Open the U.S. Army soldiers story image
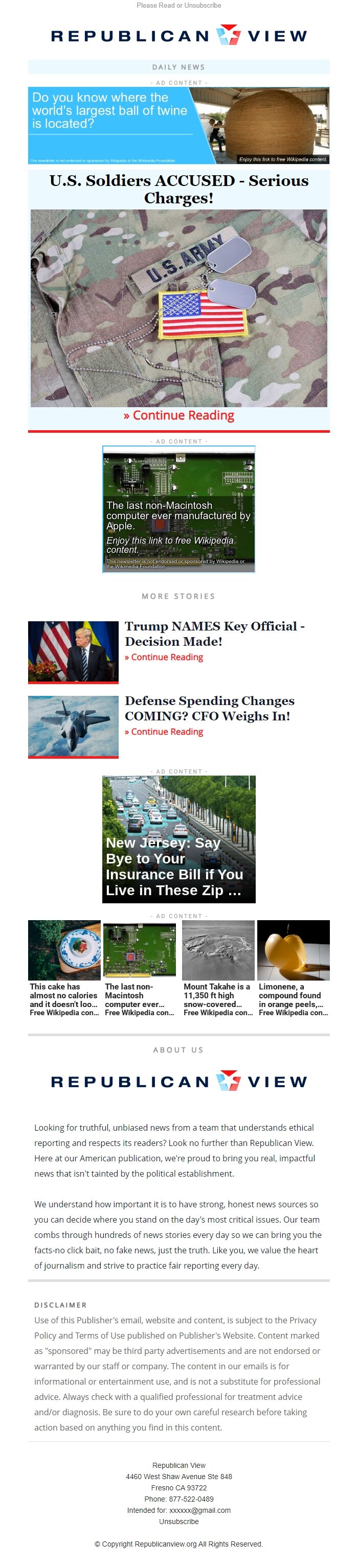The height and width of the screenshot is (1568, 358). coord(178,308)
